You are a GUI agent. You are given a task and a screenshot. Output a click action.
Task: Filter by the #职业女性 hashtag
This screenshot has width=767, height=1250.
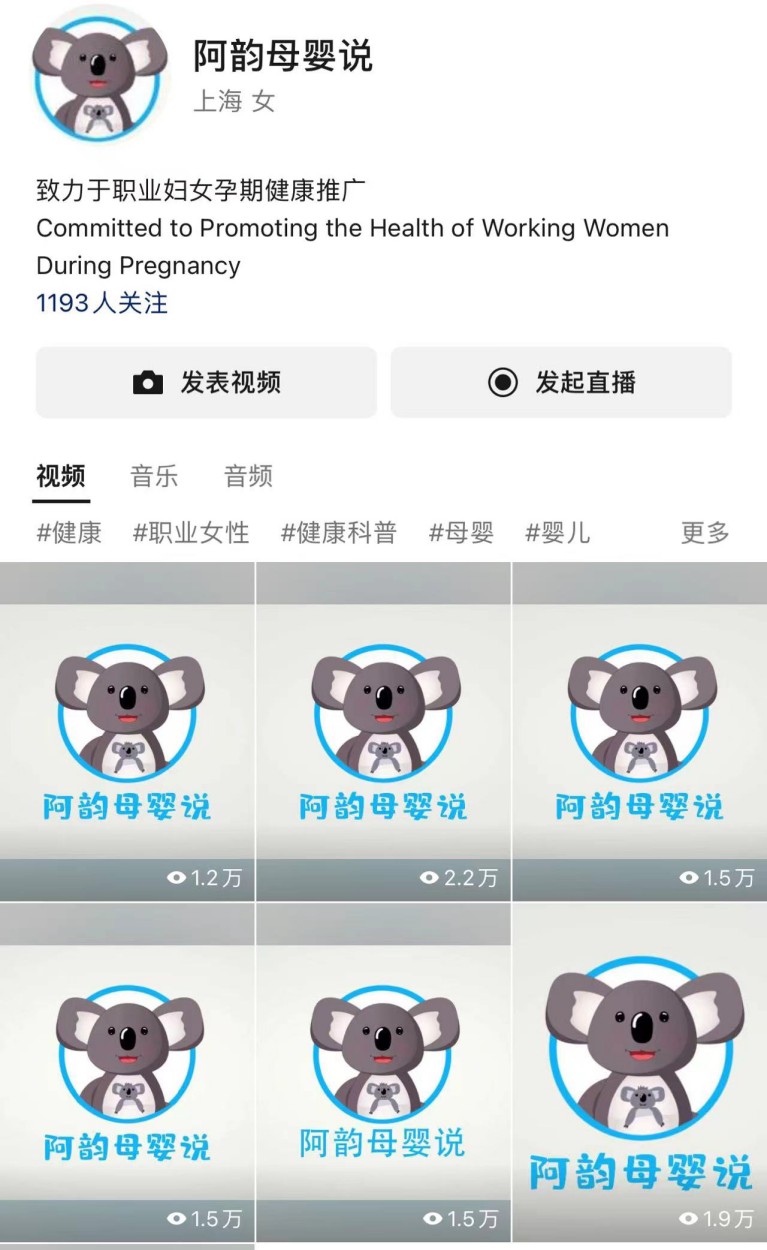click(191, 533)
